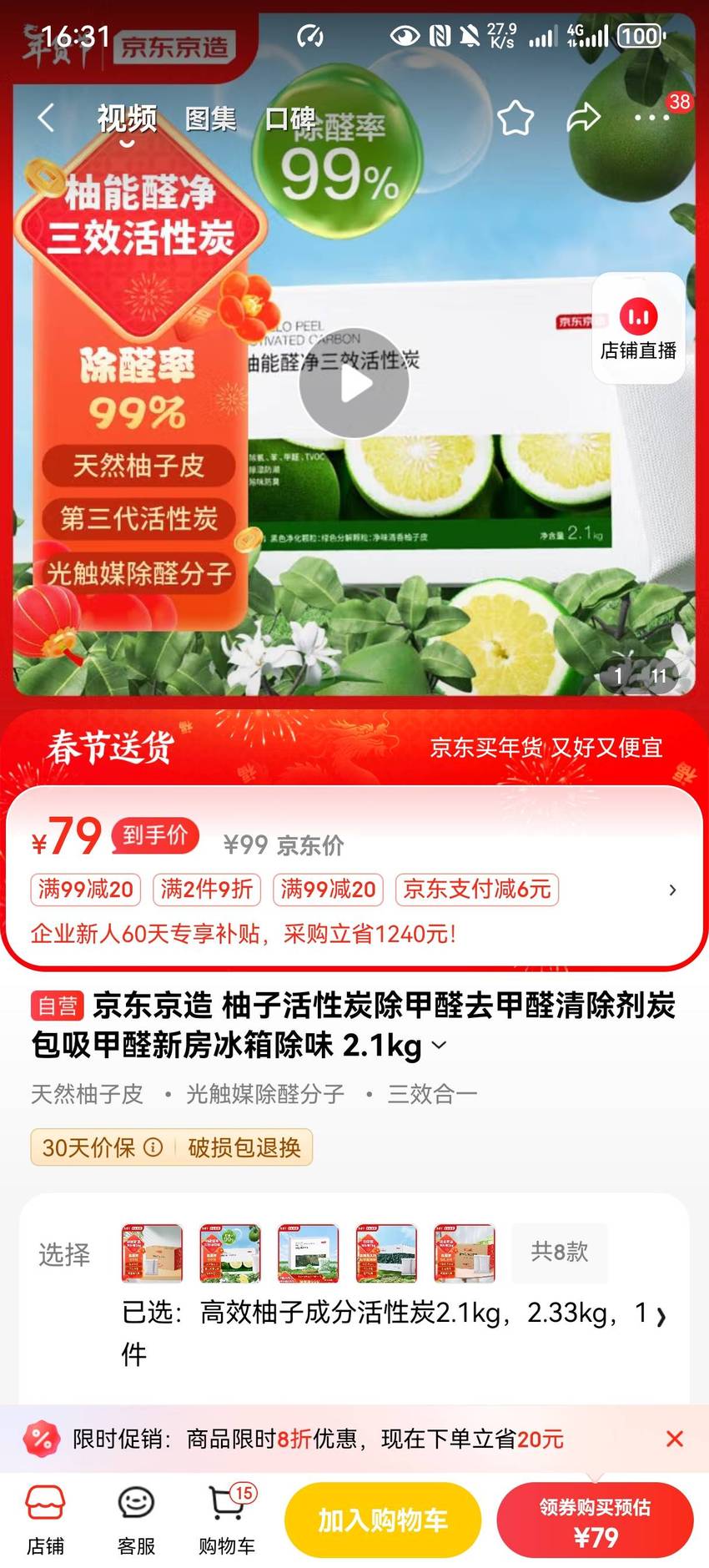Add item with 加入购物车
709x1568 pixels.
(x=383, y=1520)
